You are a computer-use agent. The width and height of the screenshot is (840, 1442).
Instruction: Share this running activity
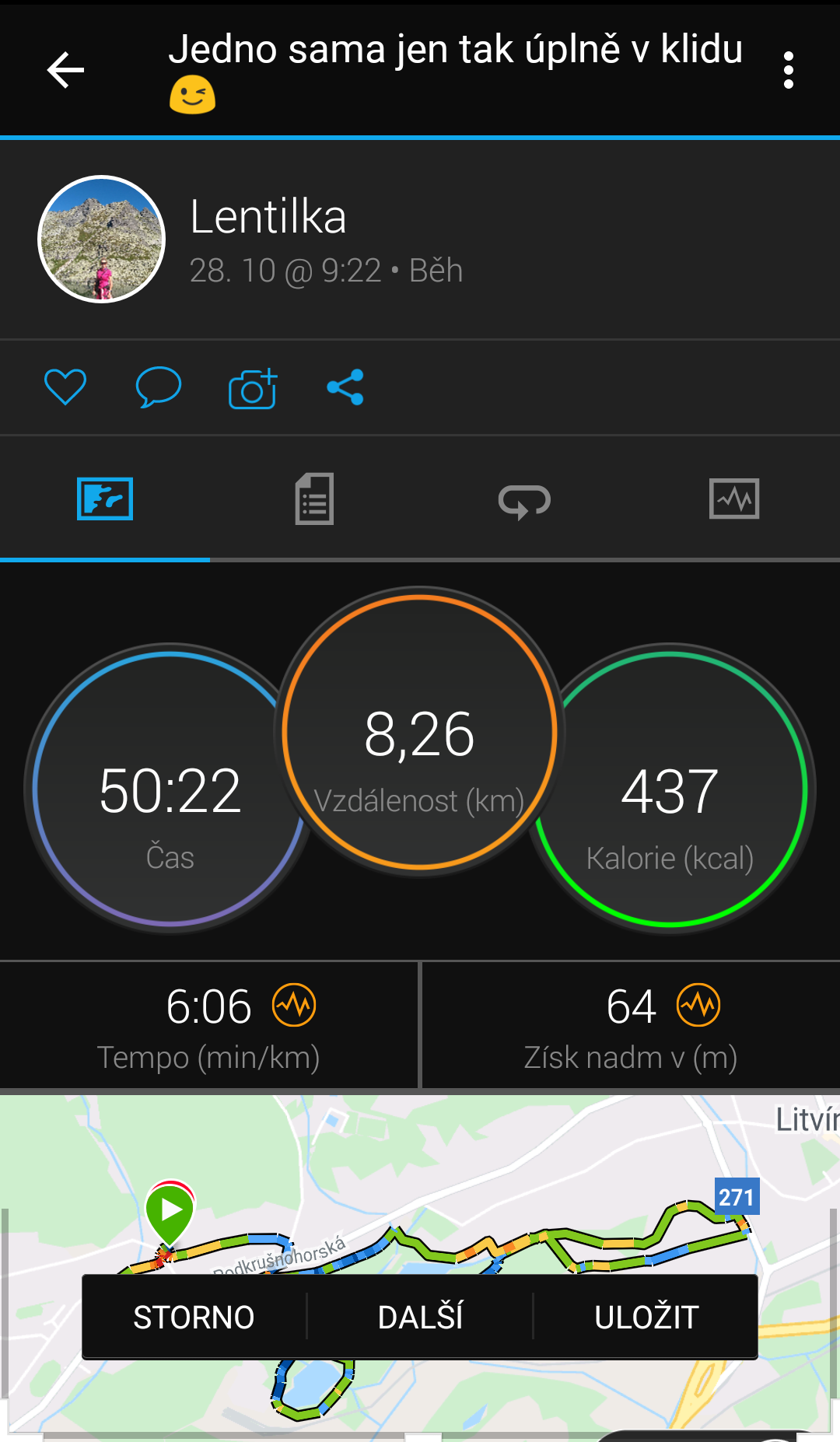[x=345, y=387]
